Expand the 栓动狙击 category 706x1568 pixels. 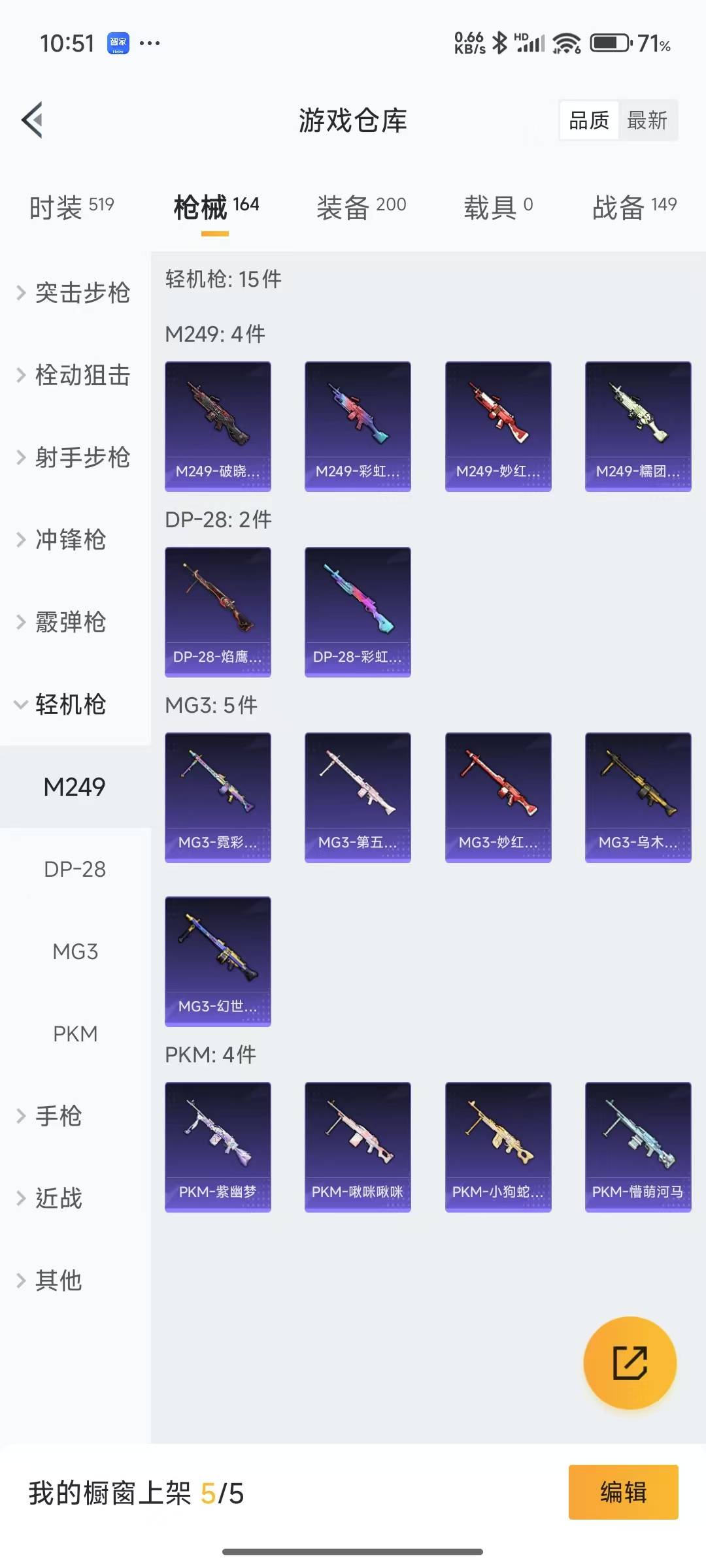[x=75, y=375]
